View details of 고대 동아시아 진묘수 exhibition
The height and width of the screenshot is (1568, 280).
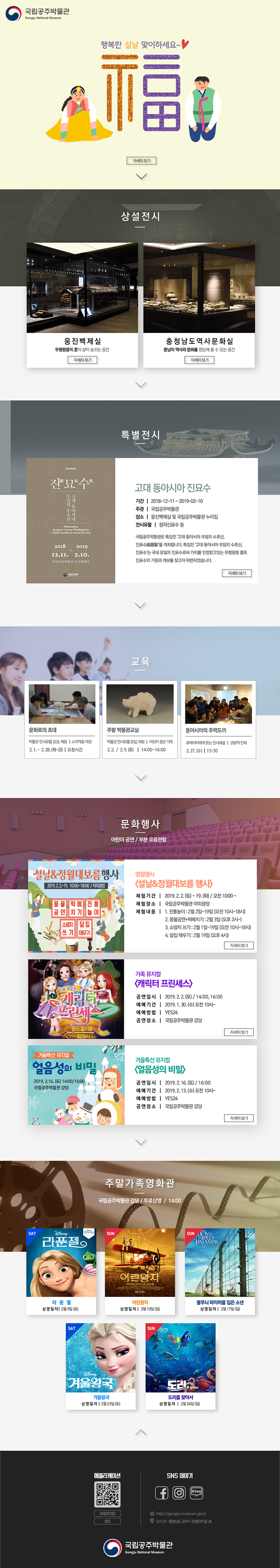click(x=236, y=573)
